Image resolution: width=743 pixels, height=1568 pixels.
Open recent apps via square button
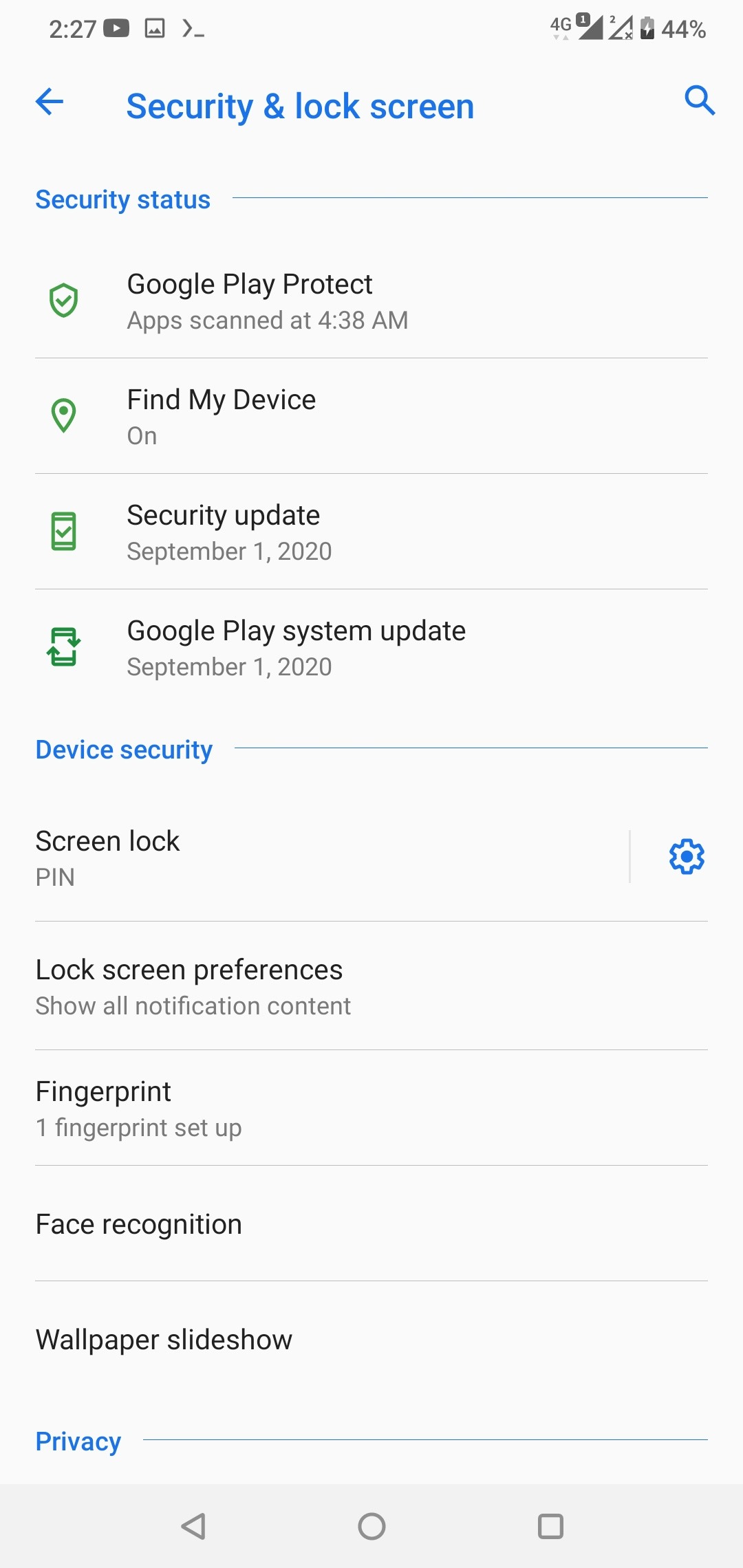coord(550,1526)
